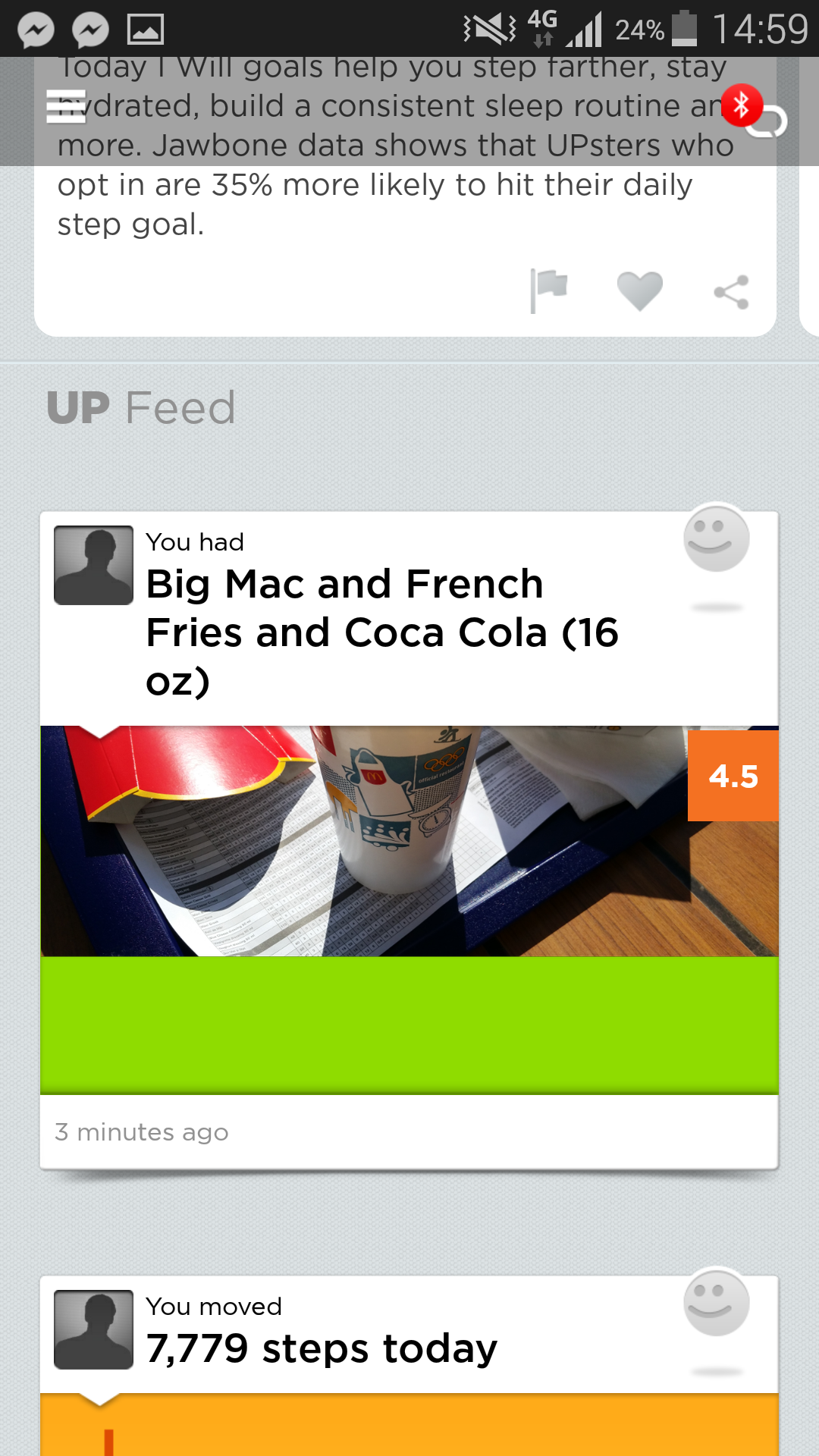Open the Big Mac and French Fries meal card

pos(409,840)
